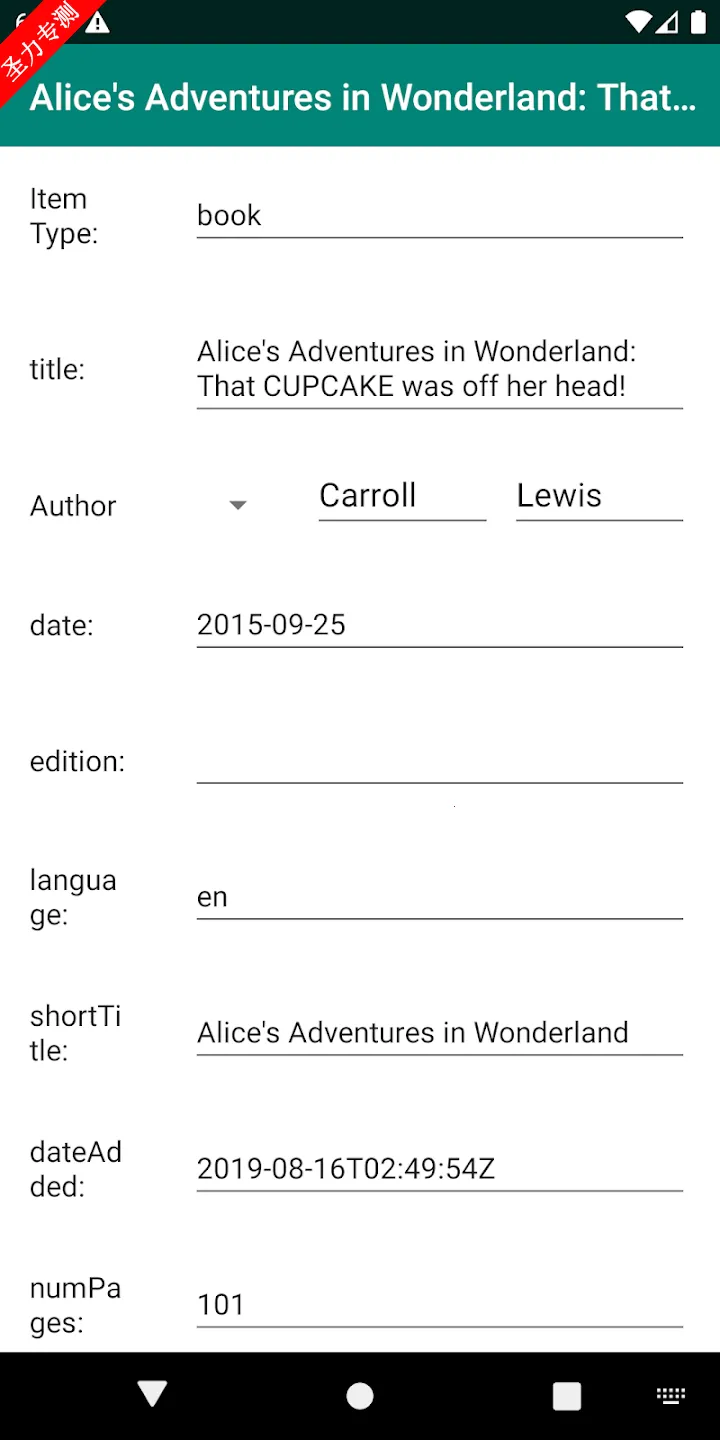Viewport: 720px width, 1440px height.
Task: Return to the home screen
Action: tap(360, 1396)
